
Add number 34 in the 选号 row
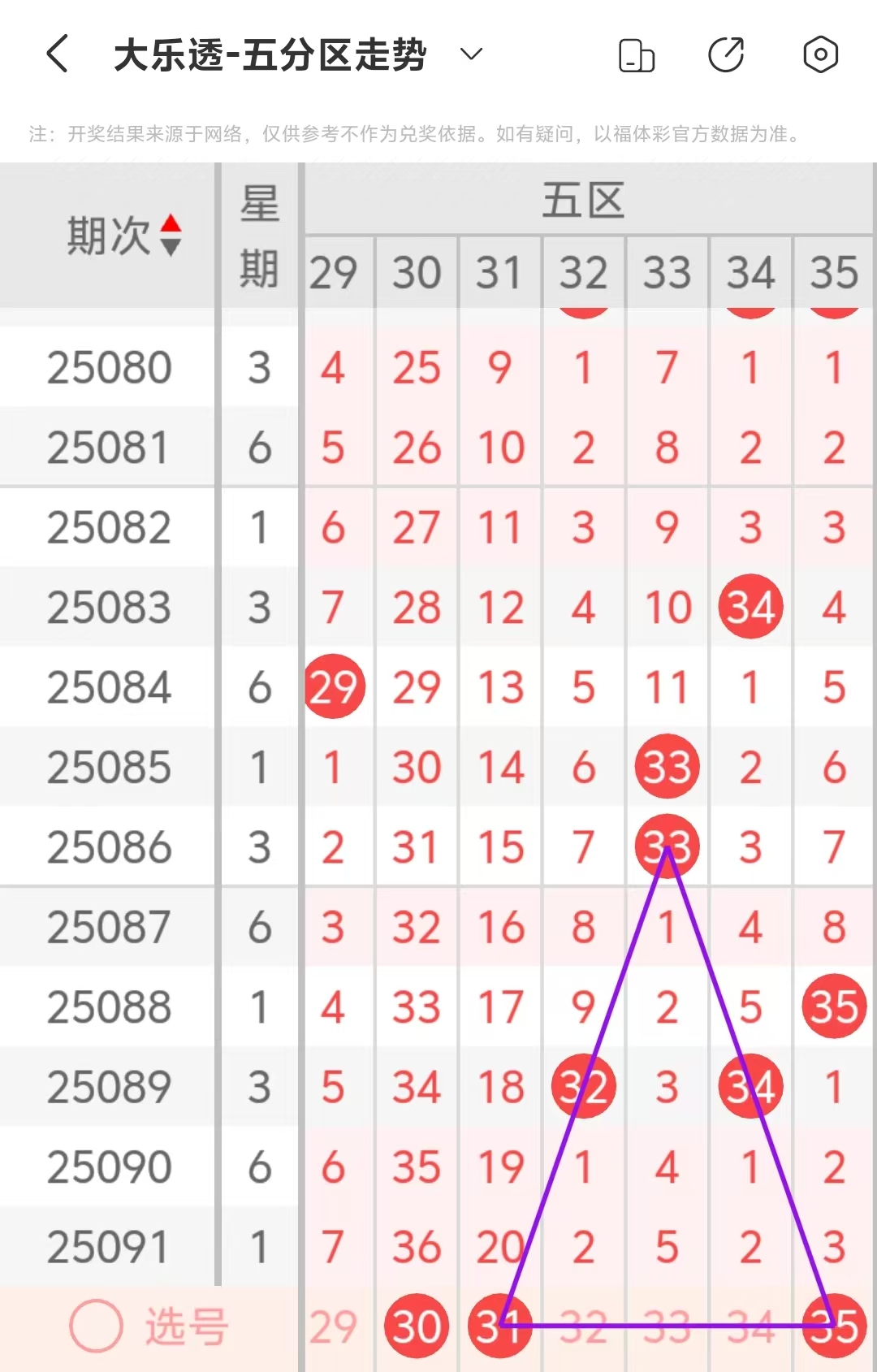(750, 1327)
